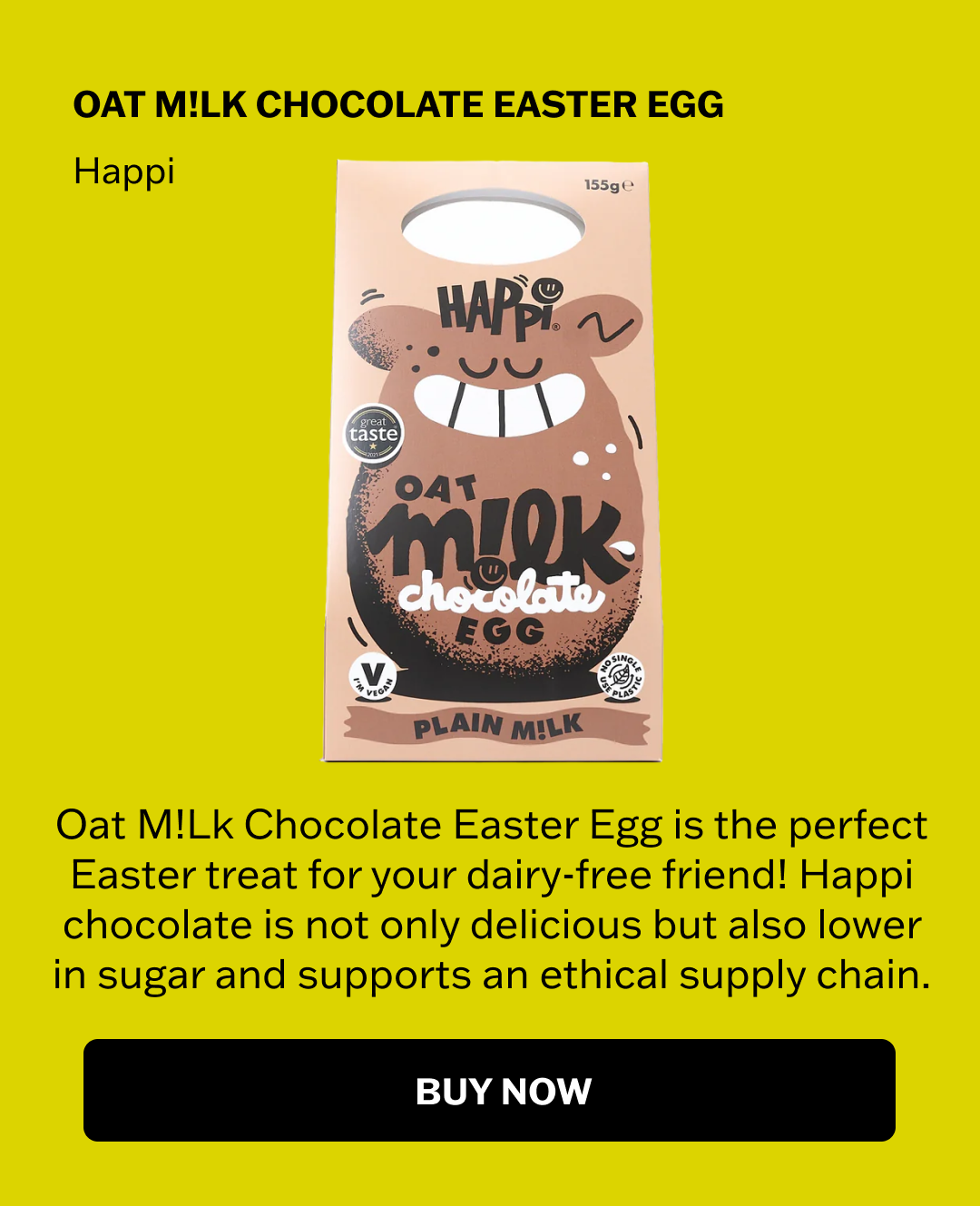This screenshot has height=1206, width=980.
Task: Tap the BUY NOW button
Action: click(489, 1090)
